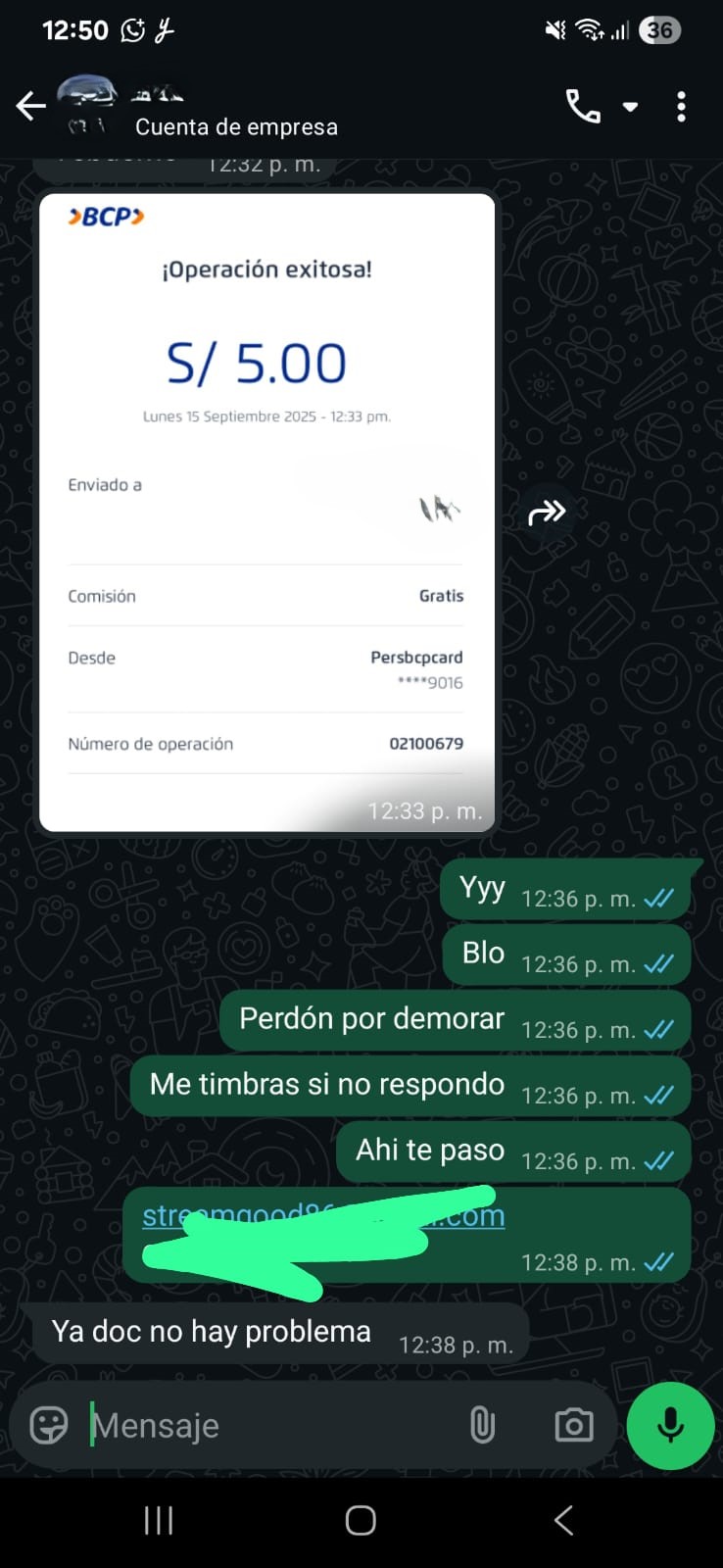Open the emoji and sticker picker
The height and width of the screenshot is (1568, 723).
click(49, 1425)
